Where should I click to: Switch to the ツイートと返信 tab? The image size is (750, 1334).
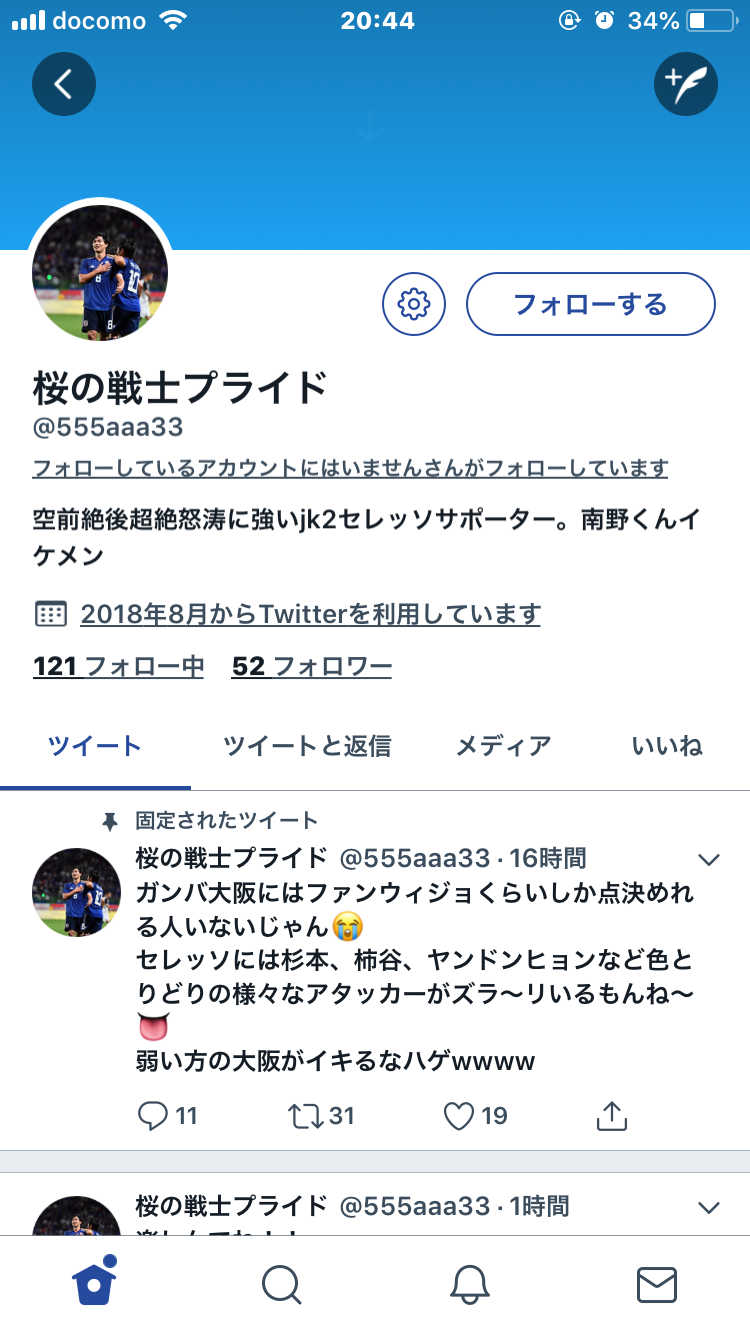[x=307, y=746]
